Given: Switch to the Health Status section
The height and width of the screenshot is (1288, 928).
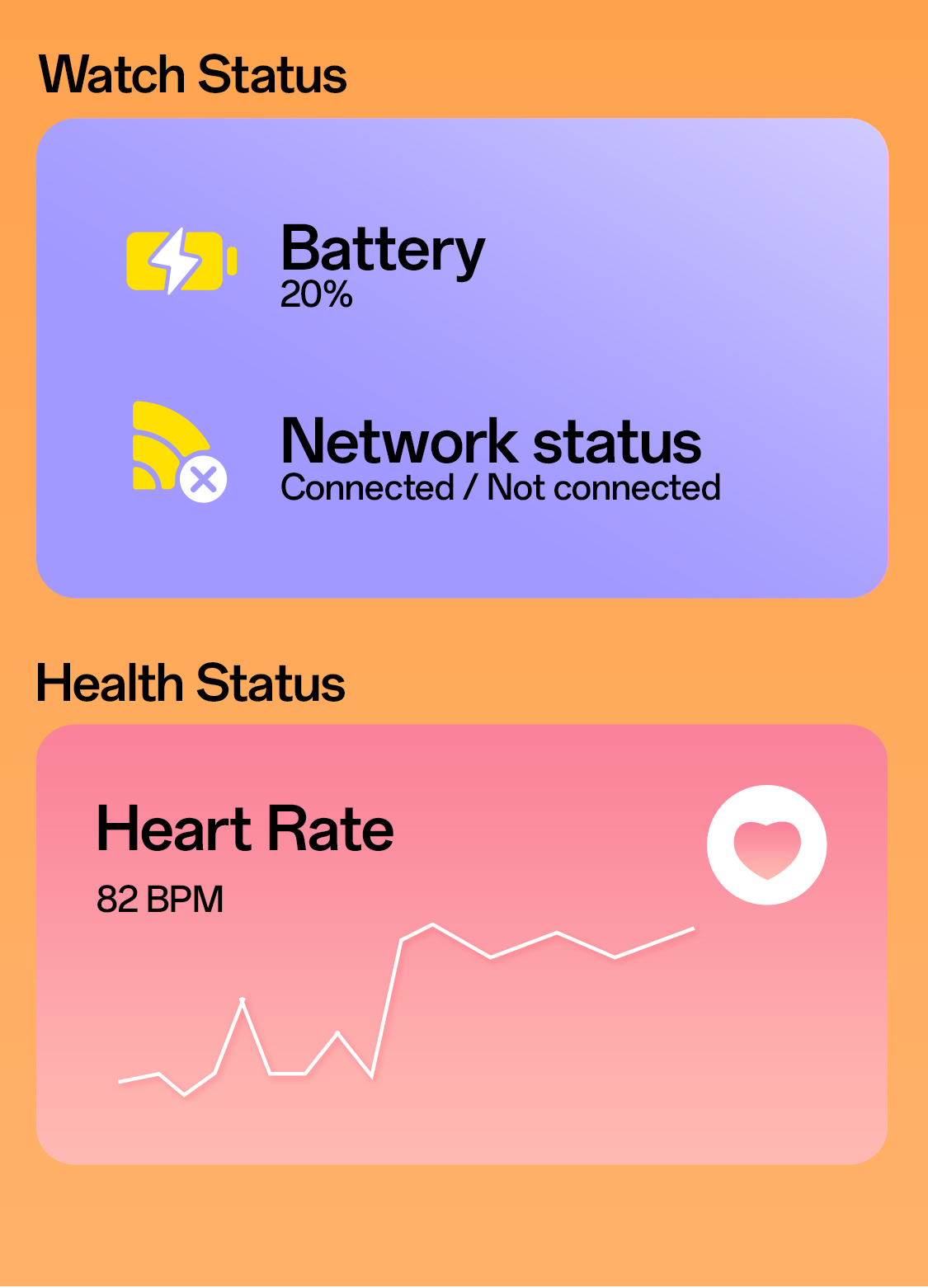Looking at the screenshot, I should [x=191, y=683].
